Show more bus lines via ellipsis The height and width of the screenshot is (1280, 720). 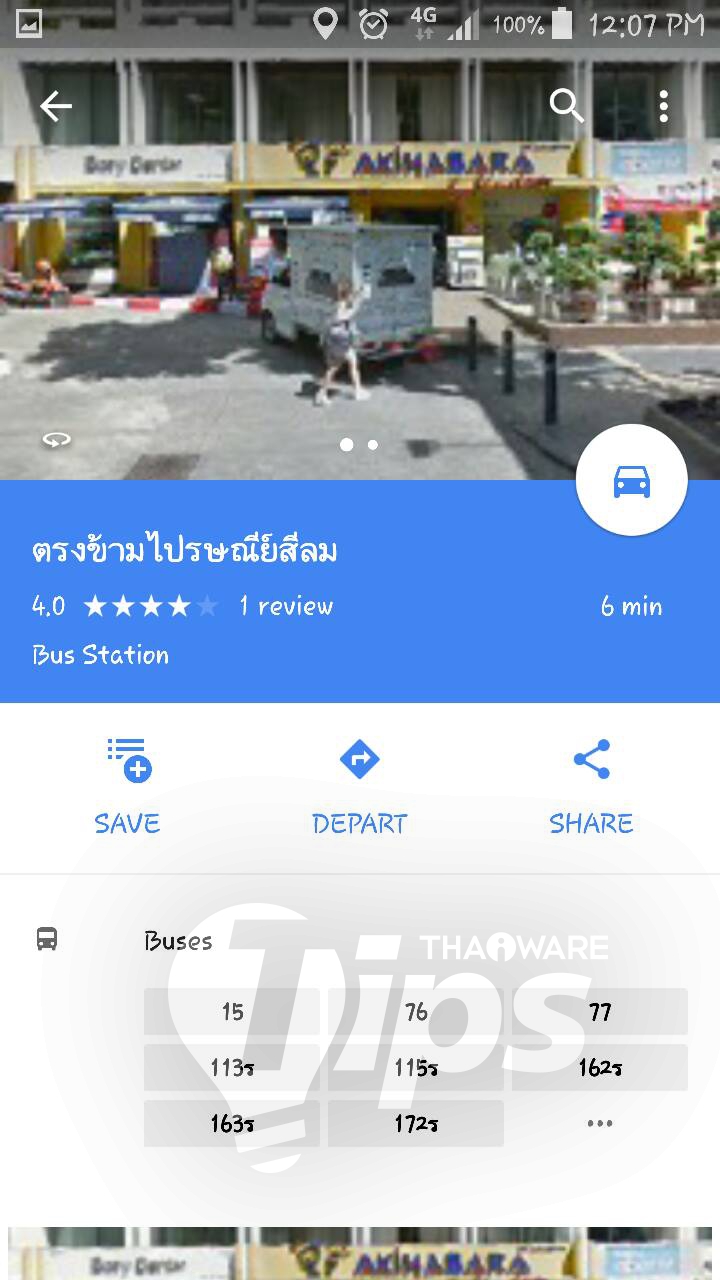[600, 1124]
